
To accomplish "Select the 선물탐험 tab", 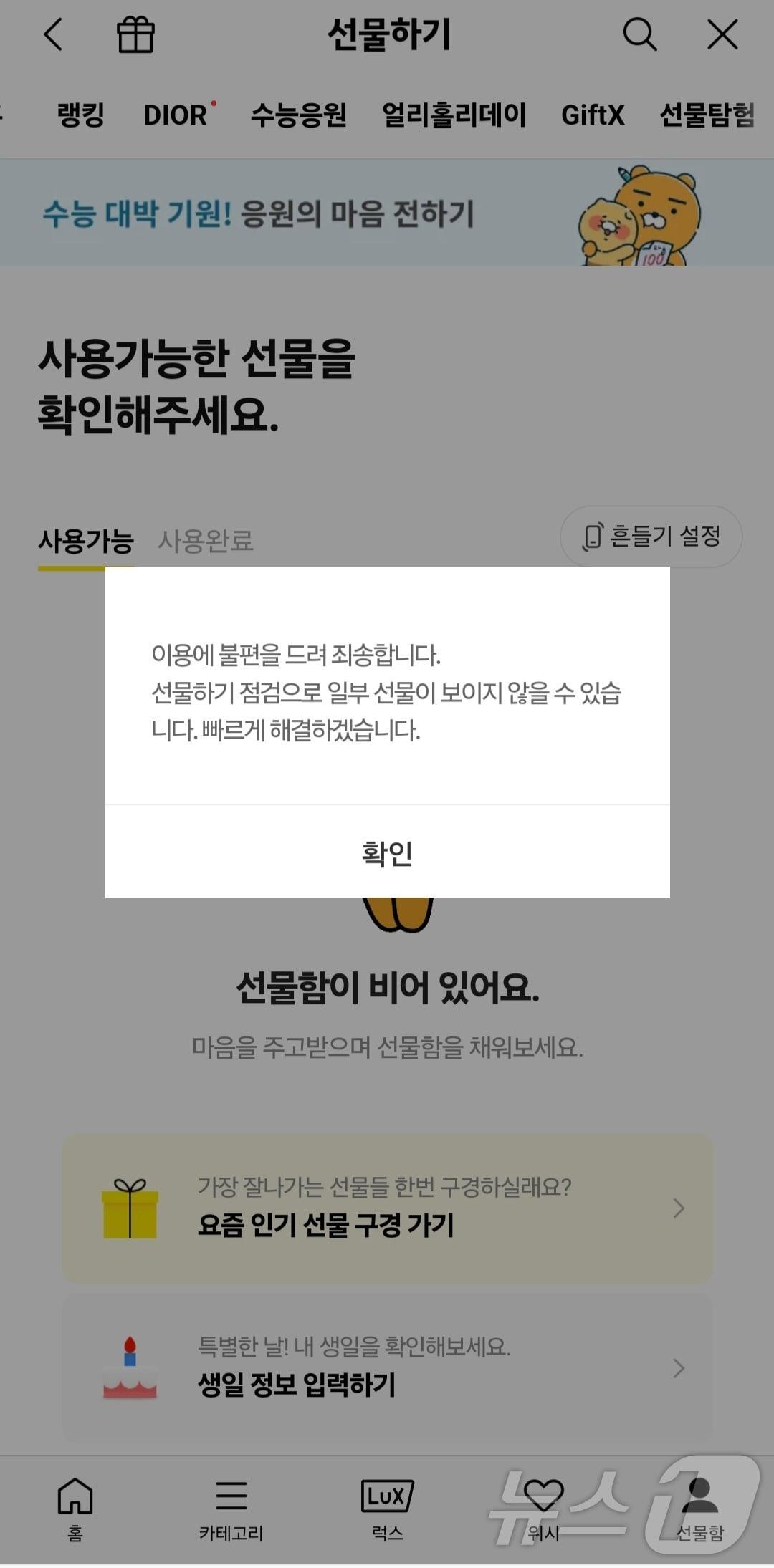I will [707, 115].
